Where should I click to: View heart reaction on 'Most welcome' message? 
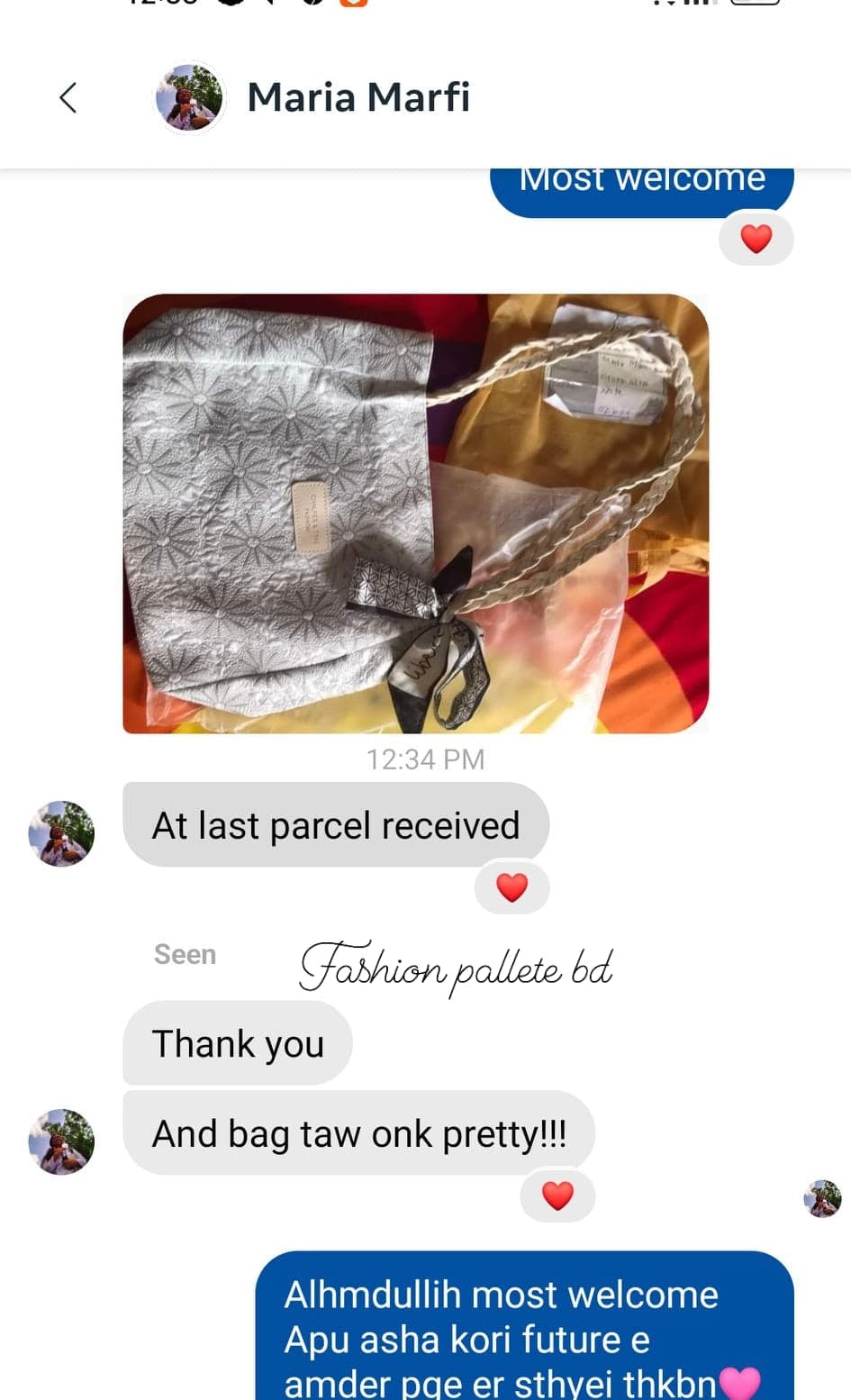click(756, 239)
